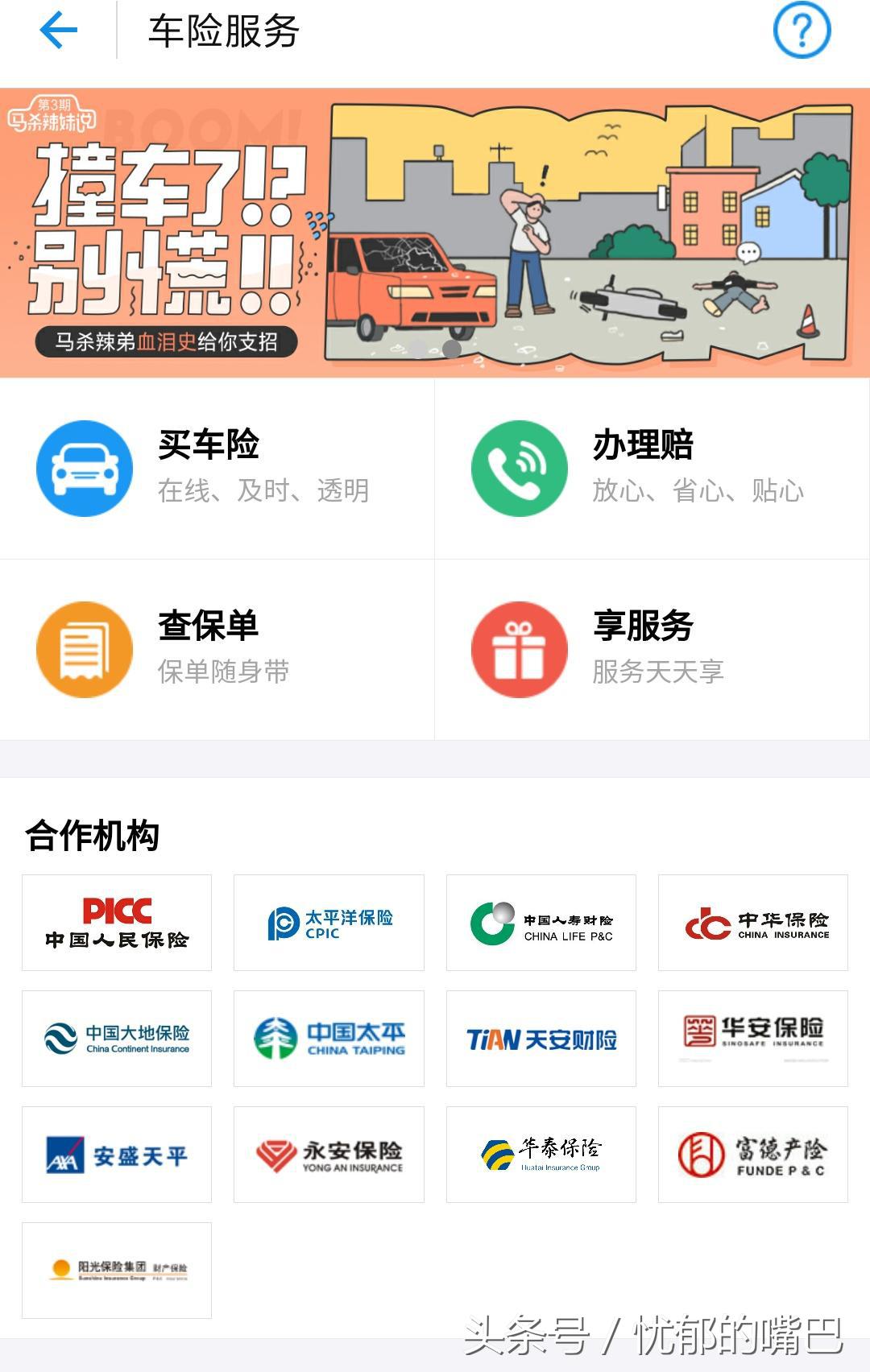870x1372 pixels.
Task: Tap the green phone icon for 办理赔
Action: point(520,467)
